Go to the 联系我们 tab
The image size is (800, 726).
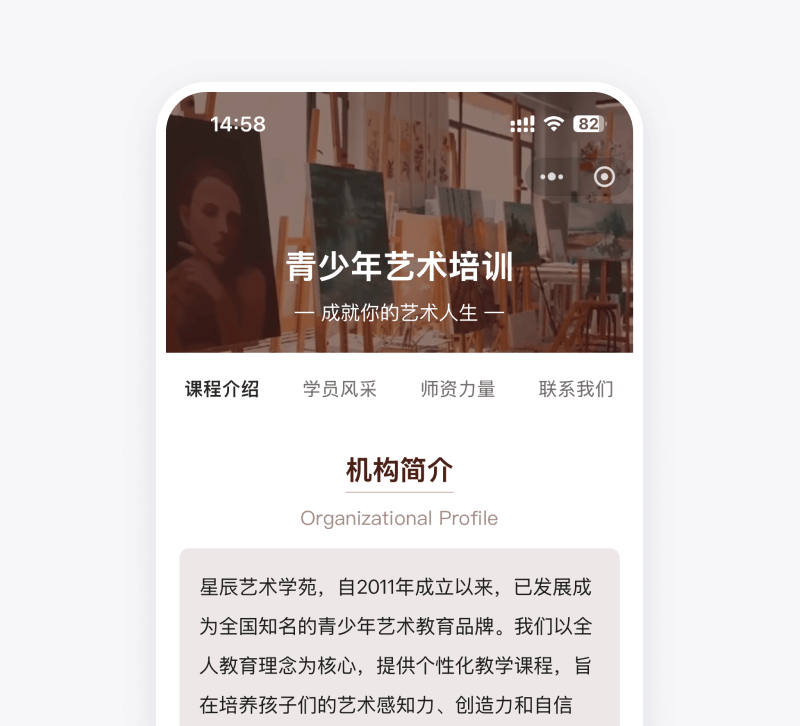click(576, 389)
